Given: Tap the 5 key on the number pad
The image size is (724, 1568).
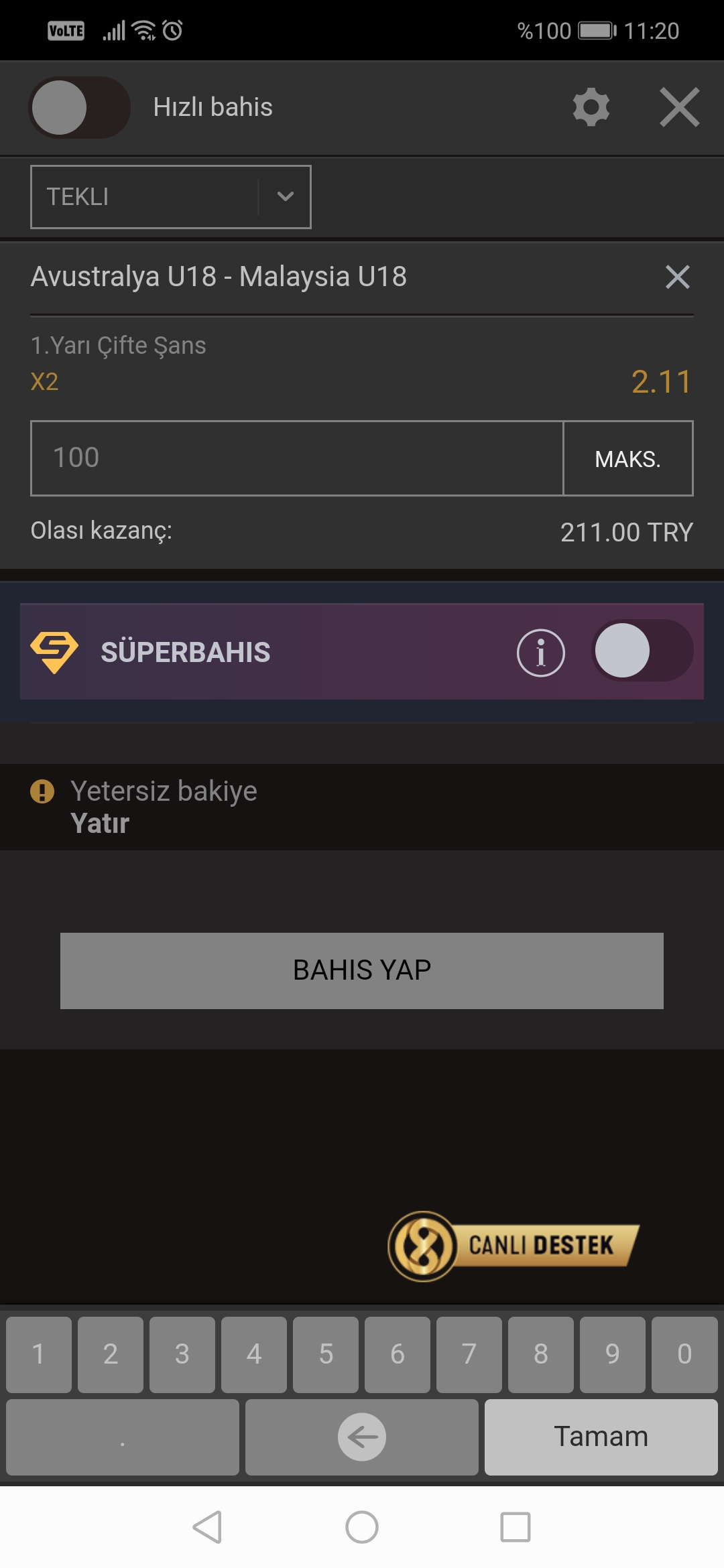Looking at the screenshot, I should coord(326,1354).
